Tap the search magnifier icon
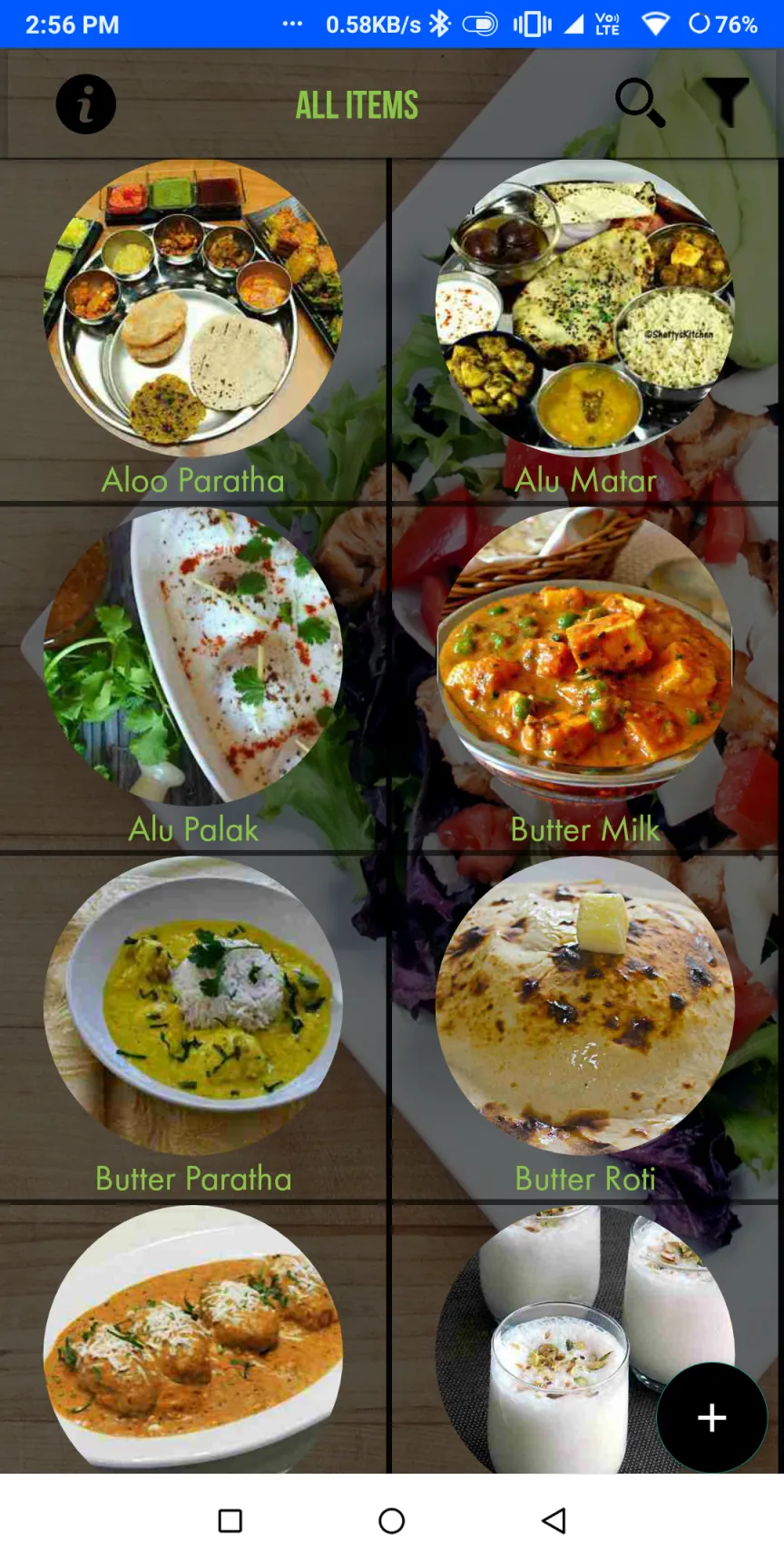The height and width of the screenshot is (1568, 784). (640, 103)
